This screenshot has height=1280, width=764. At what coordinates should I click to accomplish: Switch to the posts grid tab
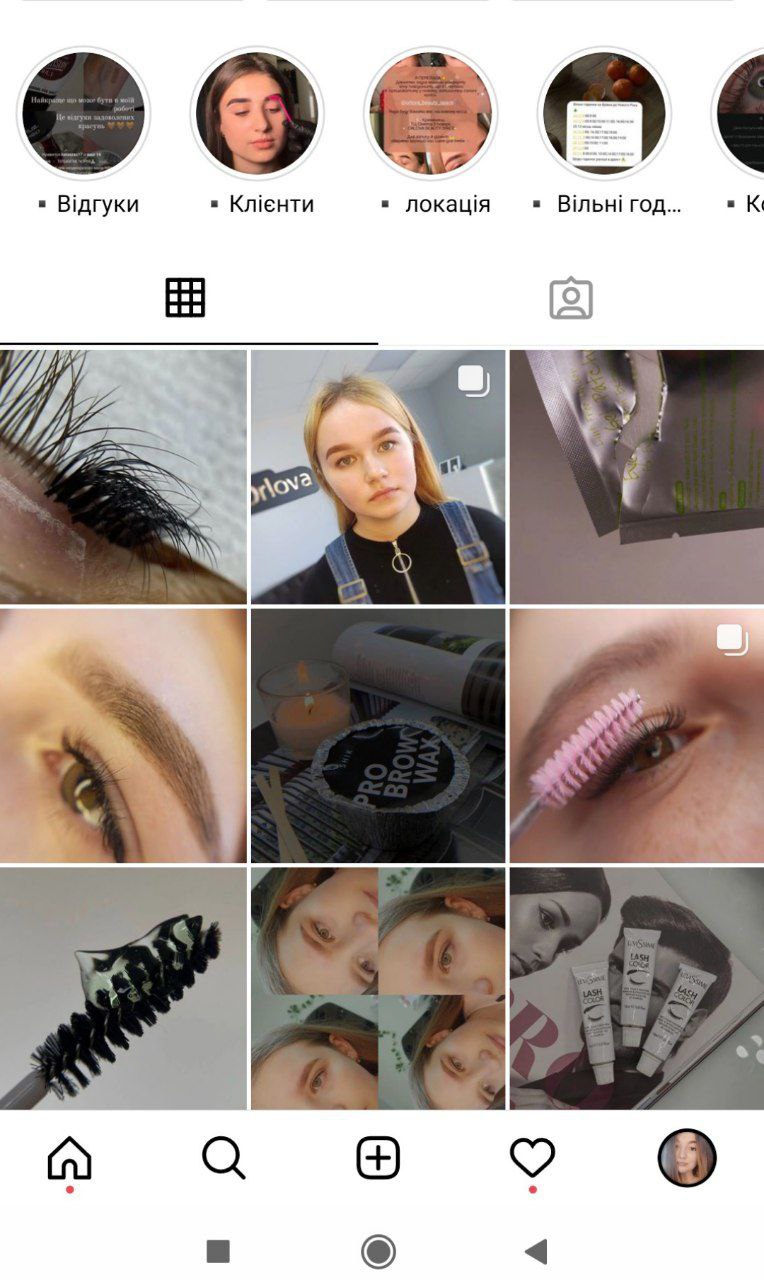[x=185, y=298]
